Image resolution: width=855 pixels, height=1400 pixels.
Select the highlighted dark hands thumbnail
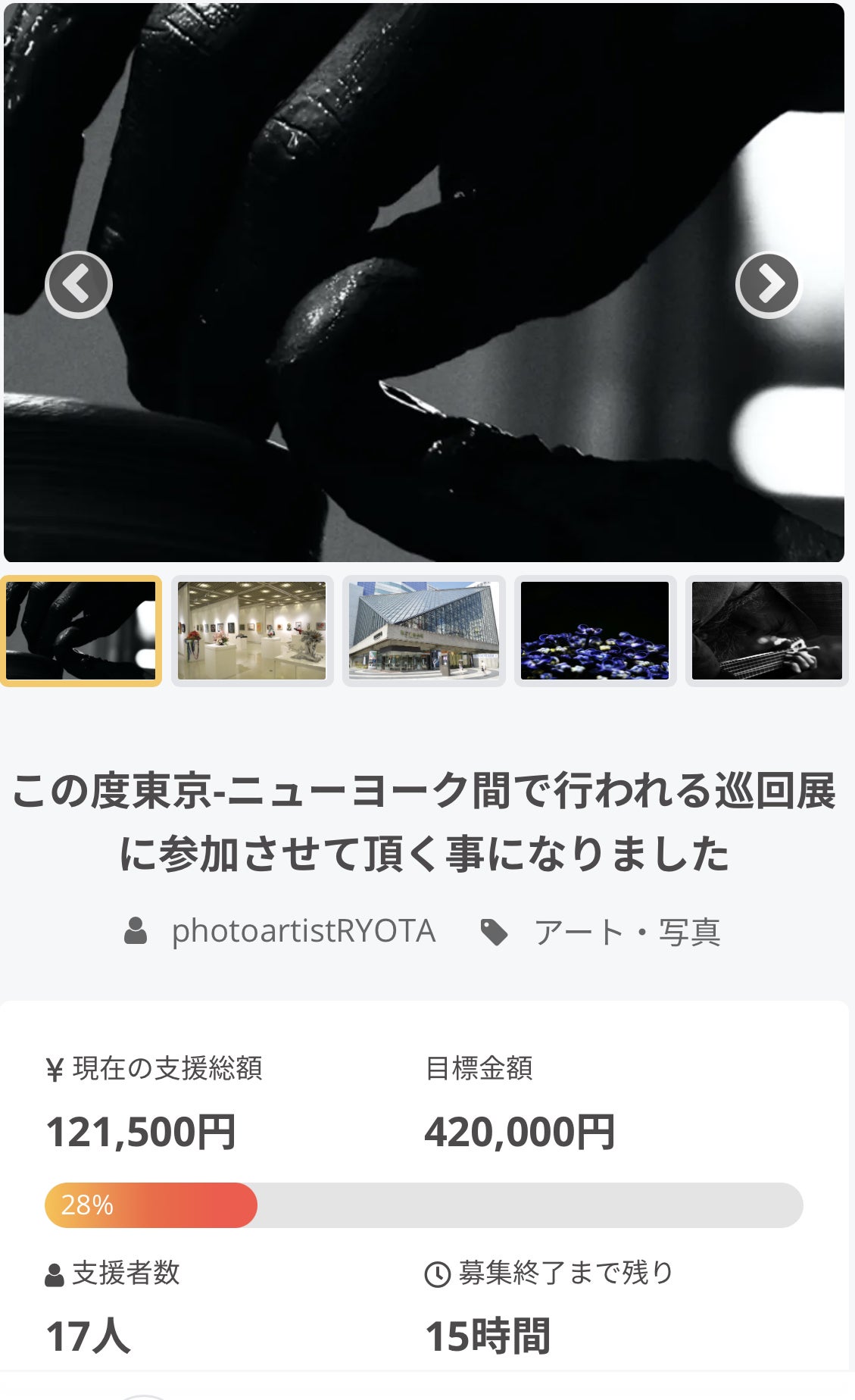pos(81,630)
